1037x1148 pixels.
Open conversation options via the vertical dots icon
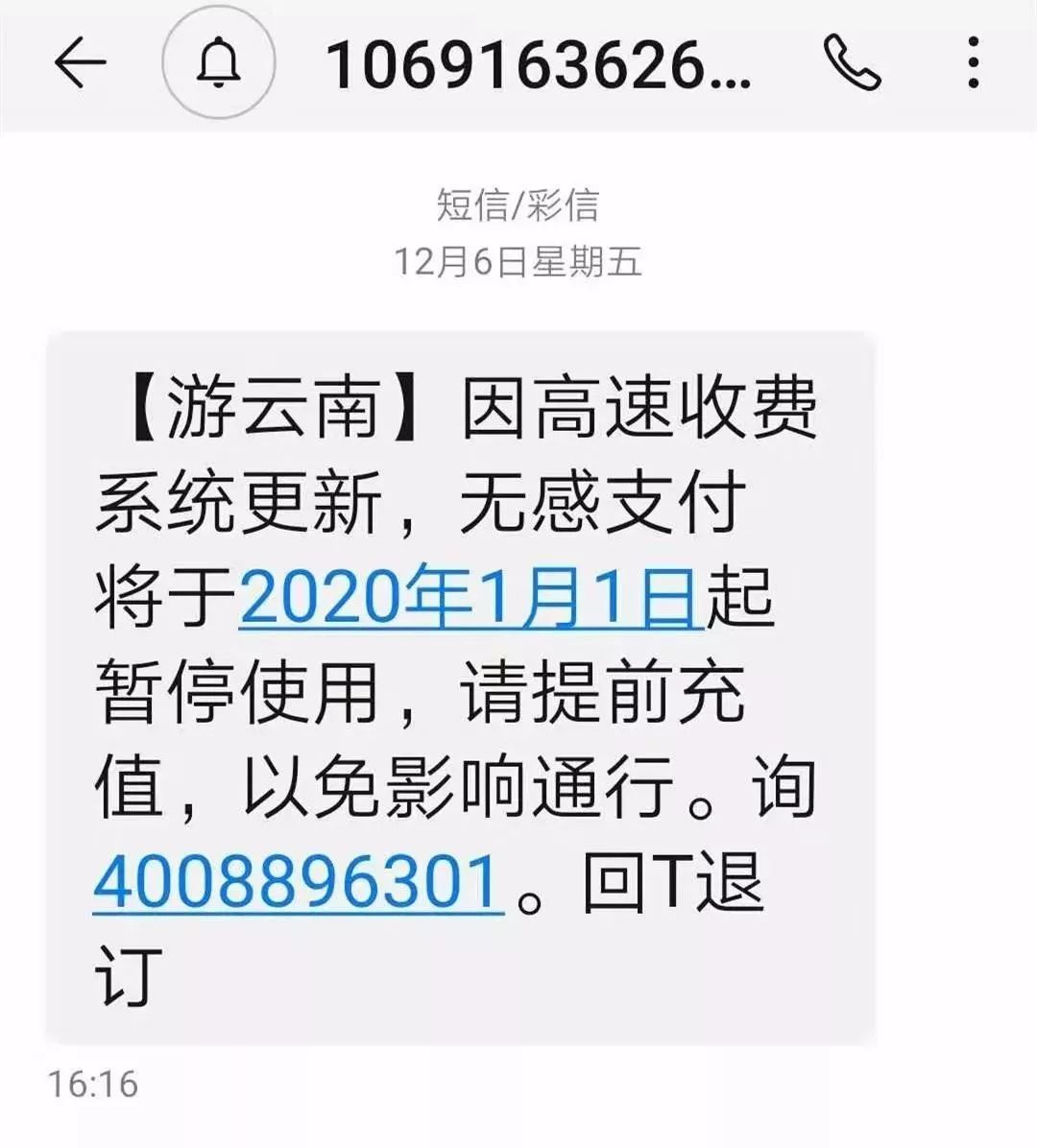[x=975, y=62]
